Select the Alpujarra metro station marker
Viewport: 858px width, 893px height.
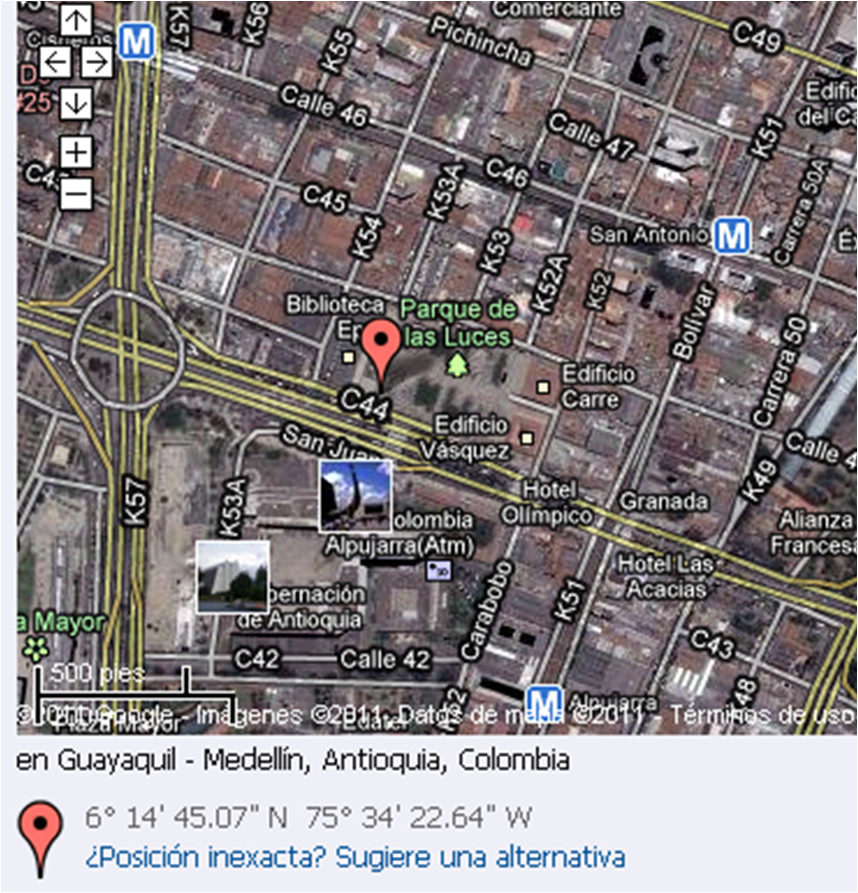(x=545, y=699)
